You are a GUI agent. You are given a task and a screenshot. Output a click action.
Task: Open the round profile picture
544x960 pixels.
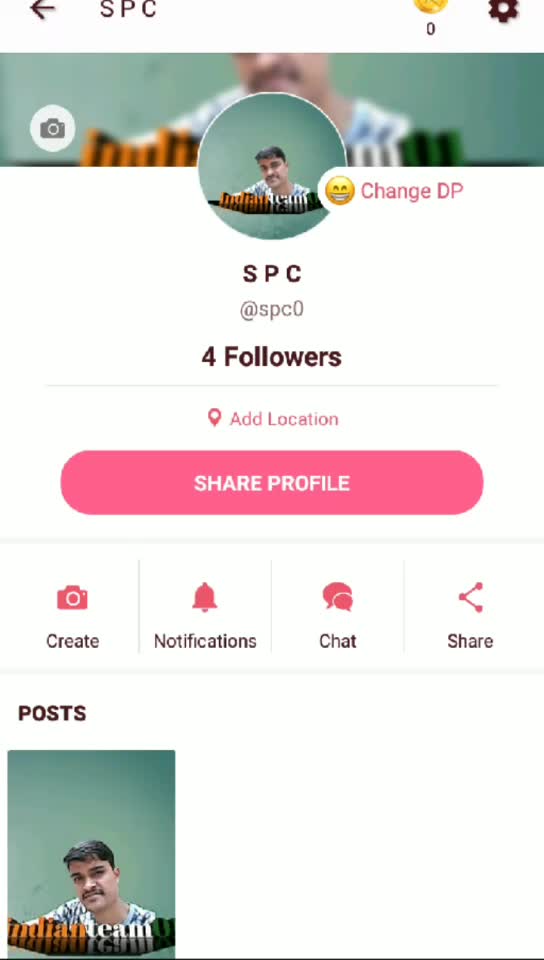coord(272,166)
